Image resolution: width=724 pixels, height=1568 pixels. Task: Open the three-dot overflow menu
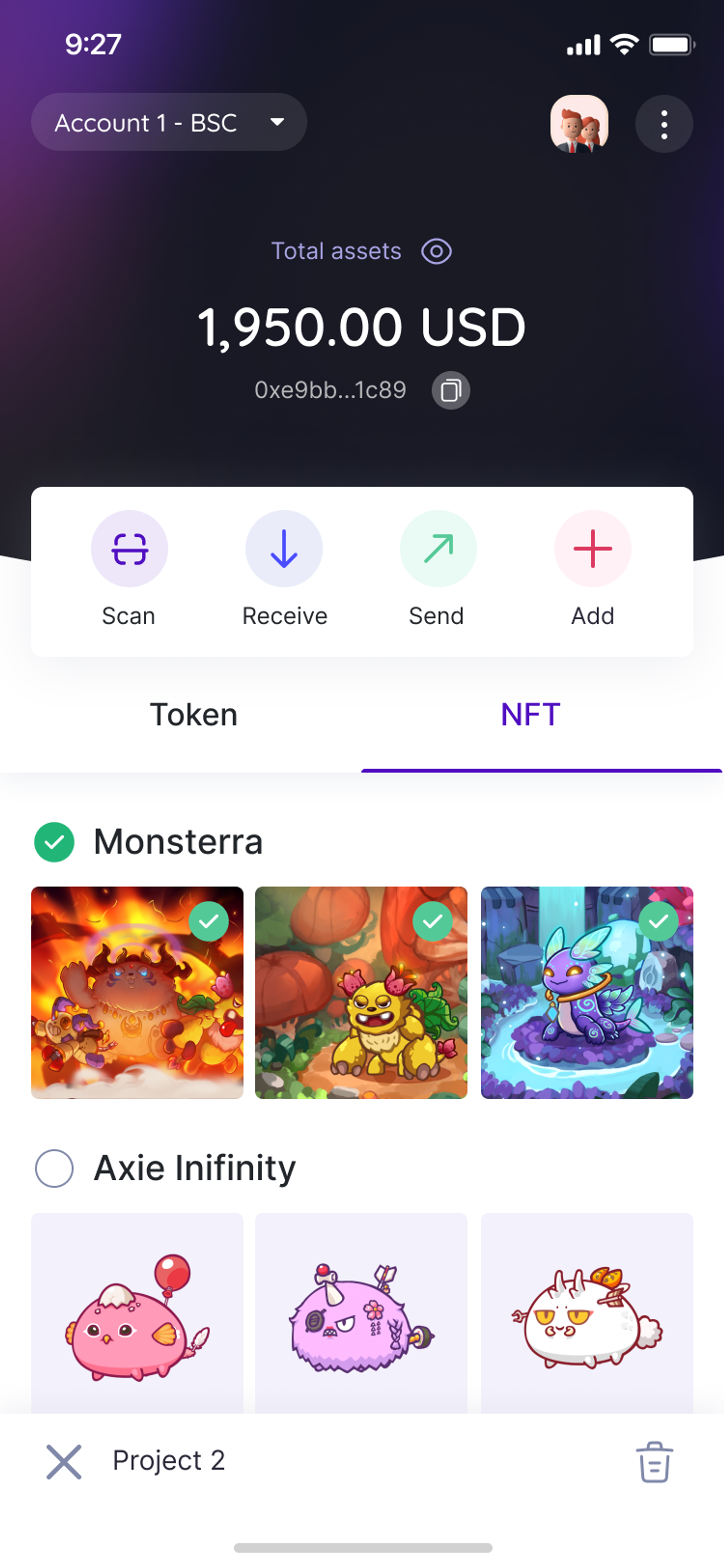pos(664,124)
